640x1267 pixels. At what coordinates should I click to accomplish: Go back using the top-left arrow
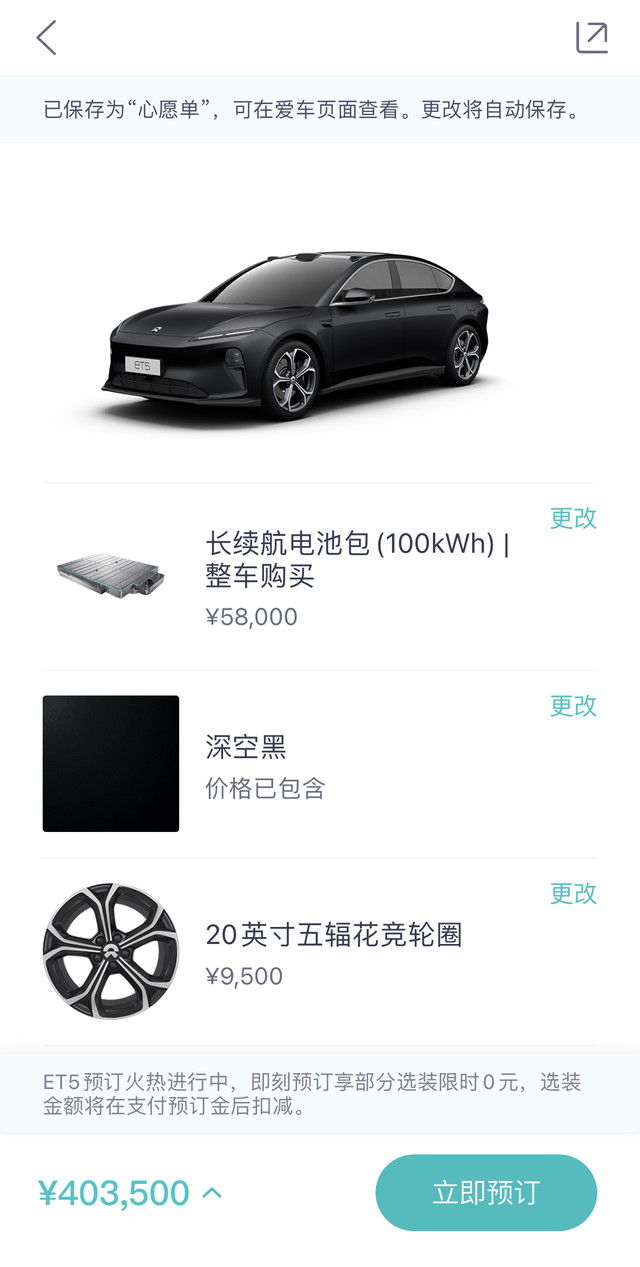point(46,38)
